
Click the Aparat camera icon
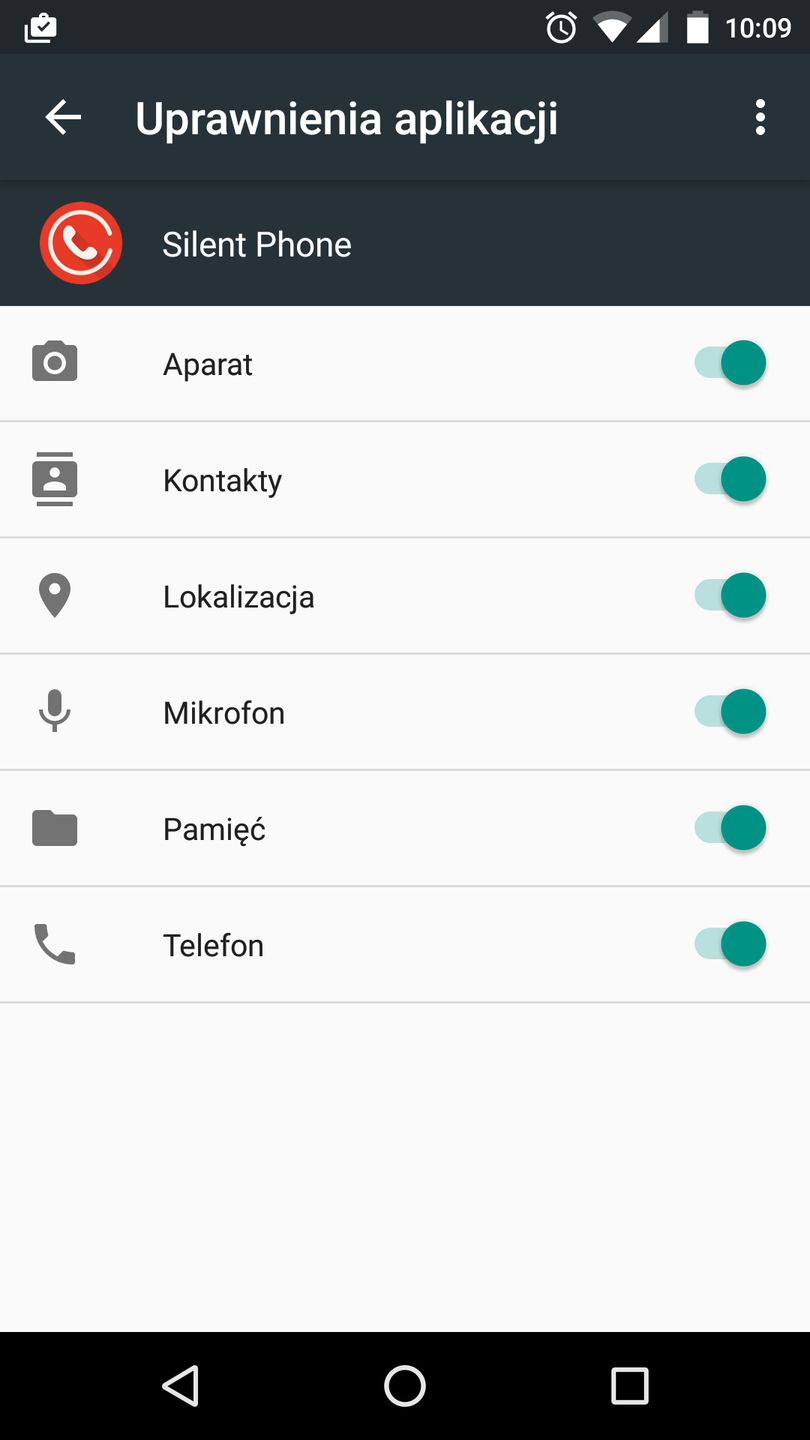click(54, 362)
